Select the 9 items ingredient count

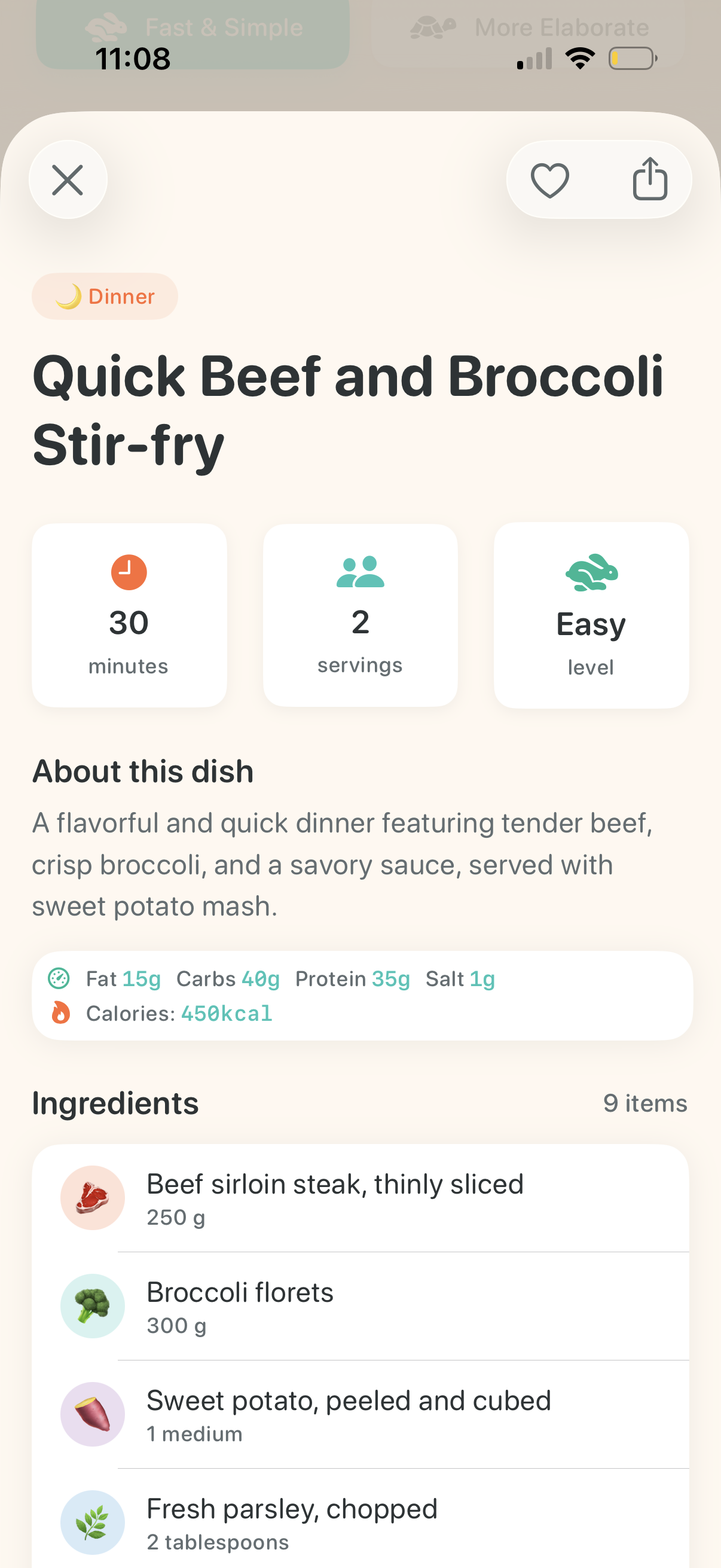tap(645, 1102)
